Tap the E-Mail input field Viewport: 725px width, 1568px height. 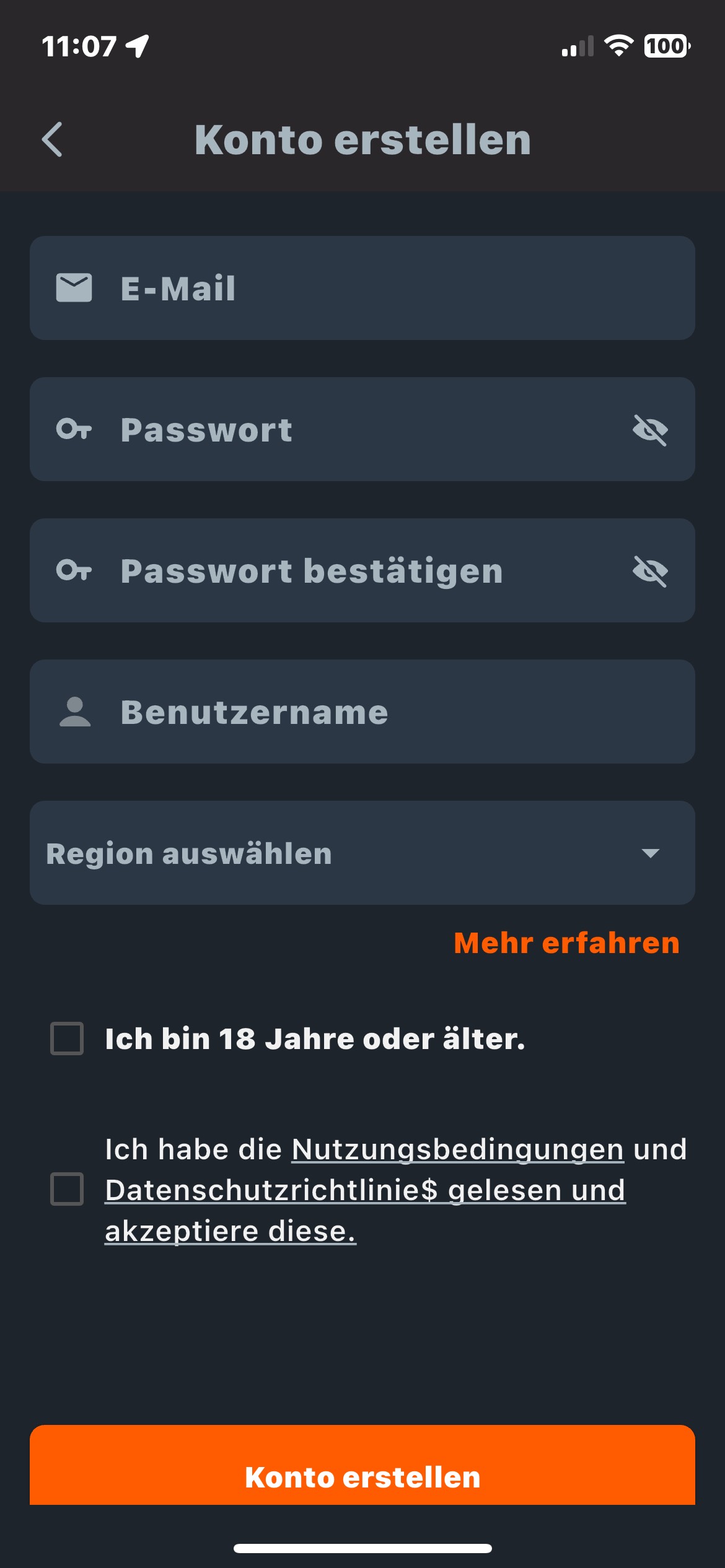pyautogui.click(x=362, y=288)
